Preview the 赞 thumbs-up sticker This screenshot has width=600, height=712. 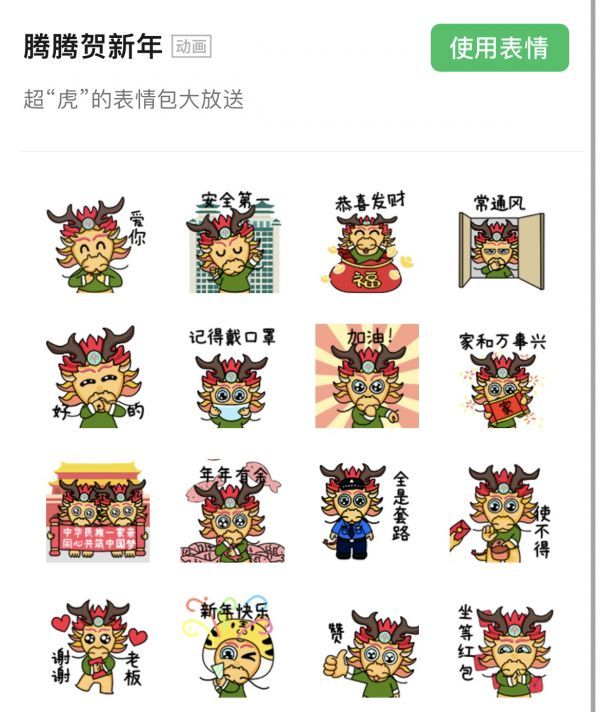pos(368,647)
